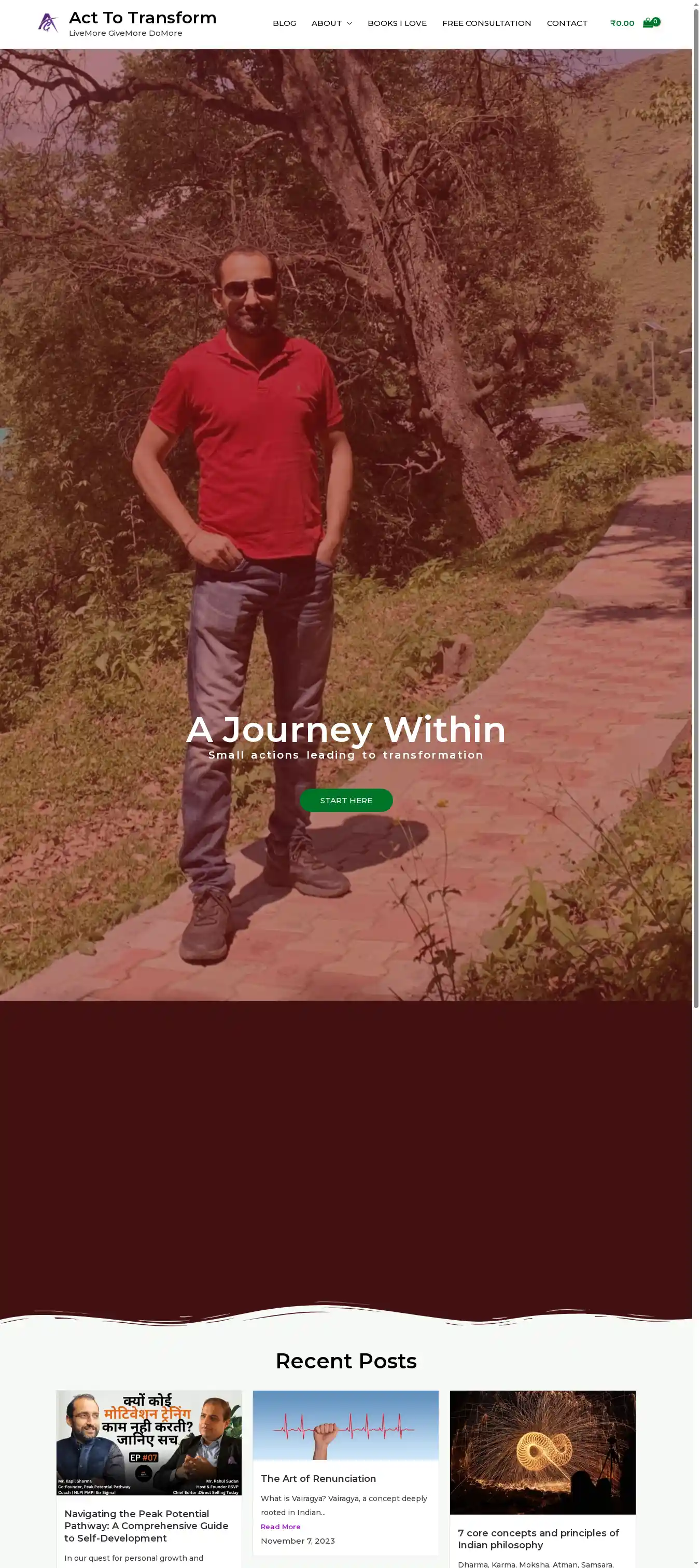Open the Indian philosophy post image
Viewport: 700px width, 1568px height.
(x=542, y=1452)
